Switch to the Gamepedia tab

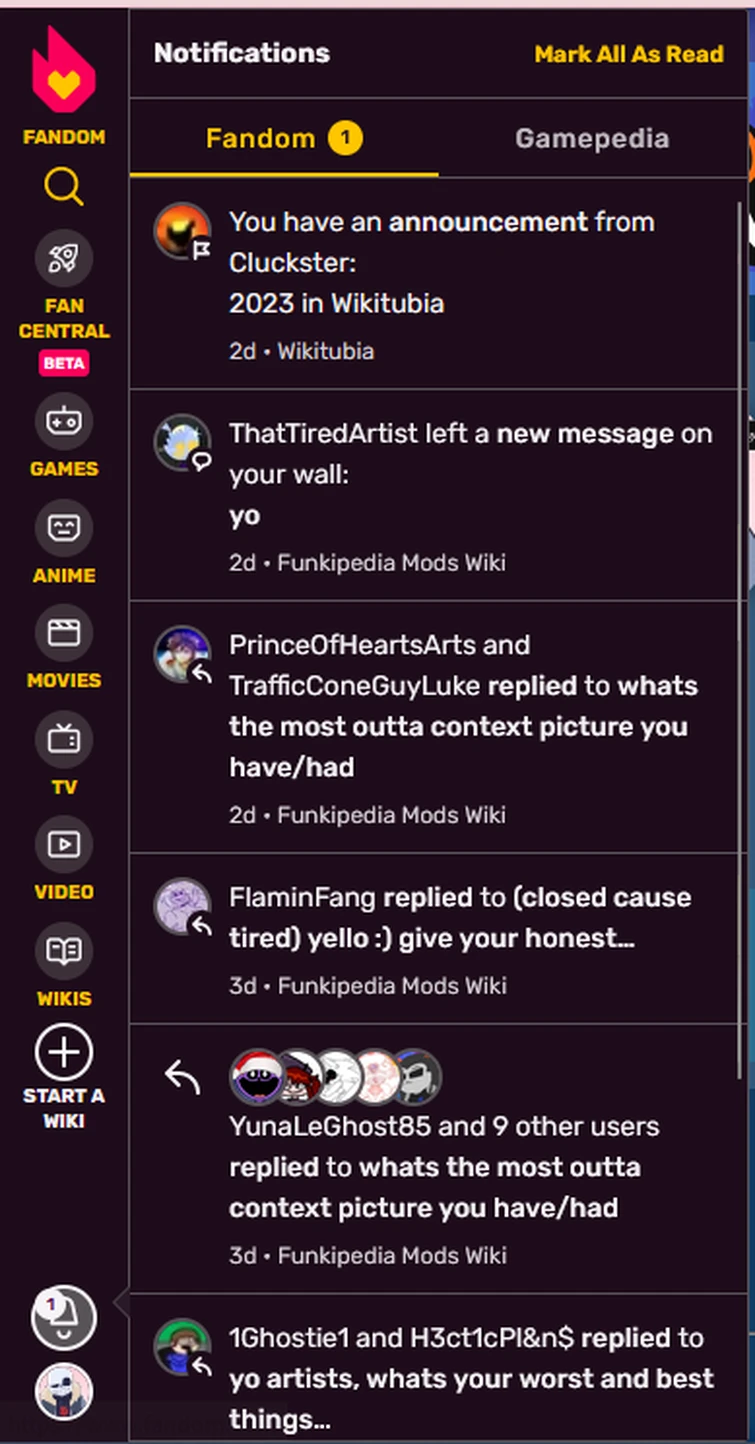click(x=591, y=138)
